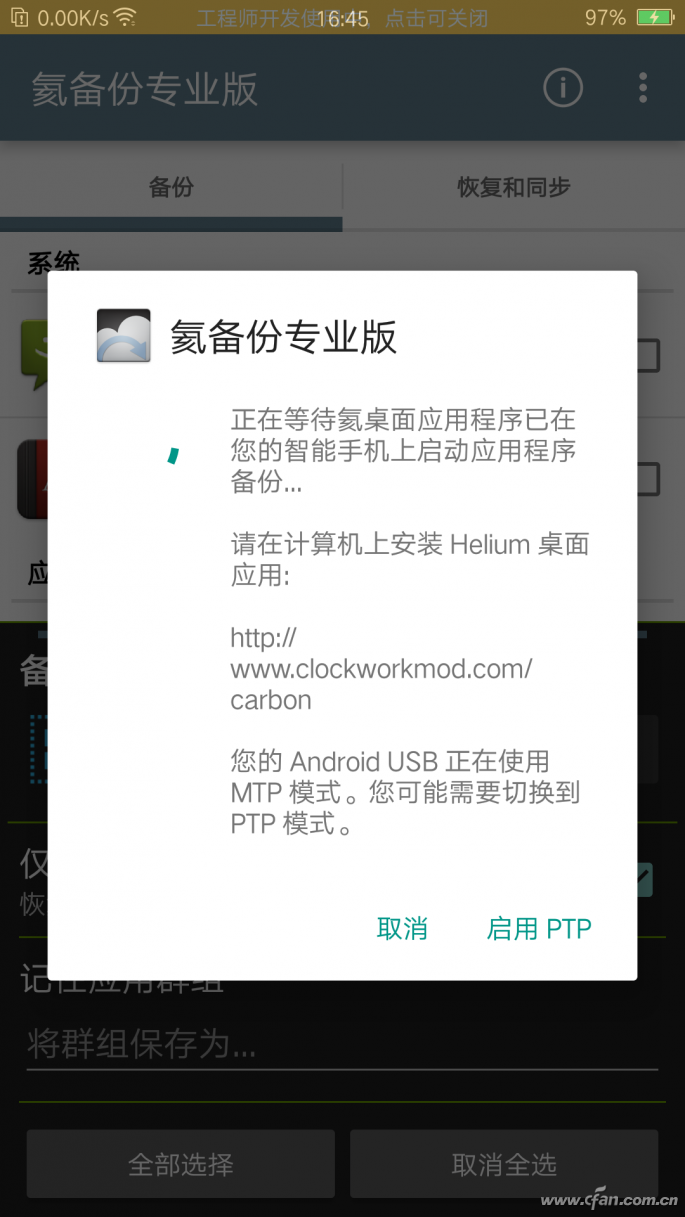685x1217 pixels.
Task: Tap the 全部选择 button
Action: (181, 1164)
